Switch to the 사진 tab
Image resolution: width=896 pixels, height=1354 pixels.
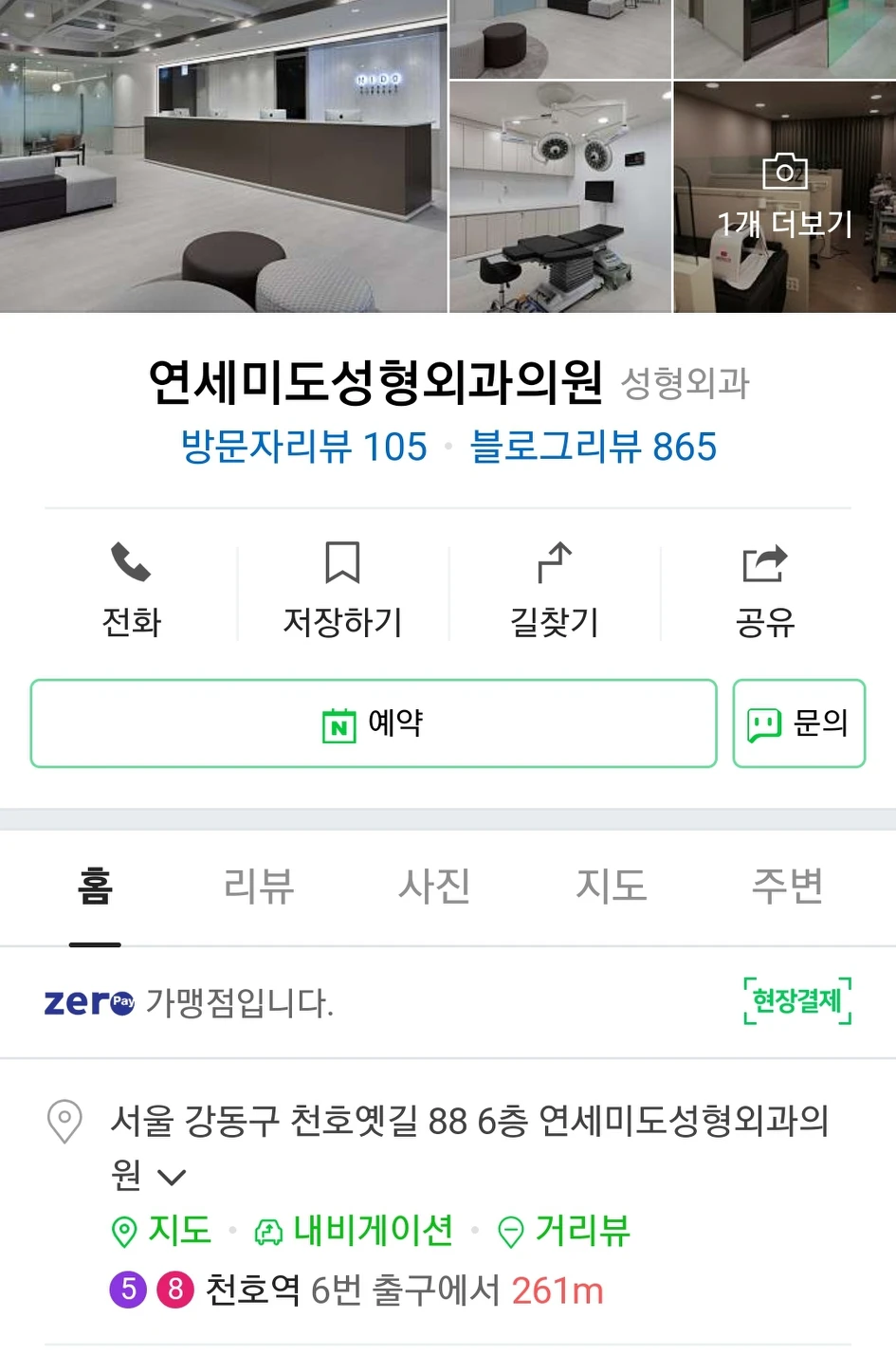[434, 886]
